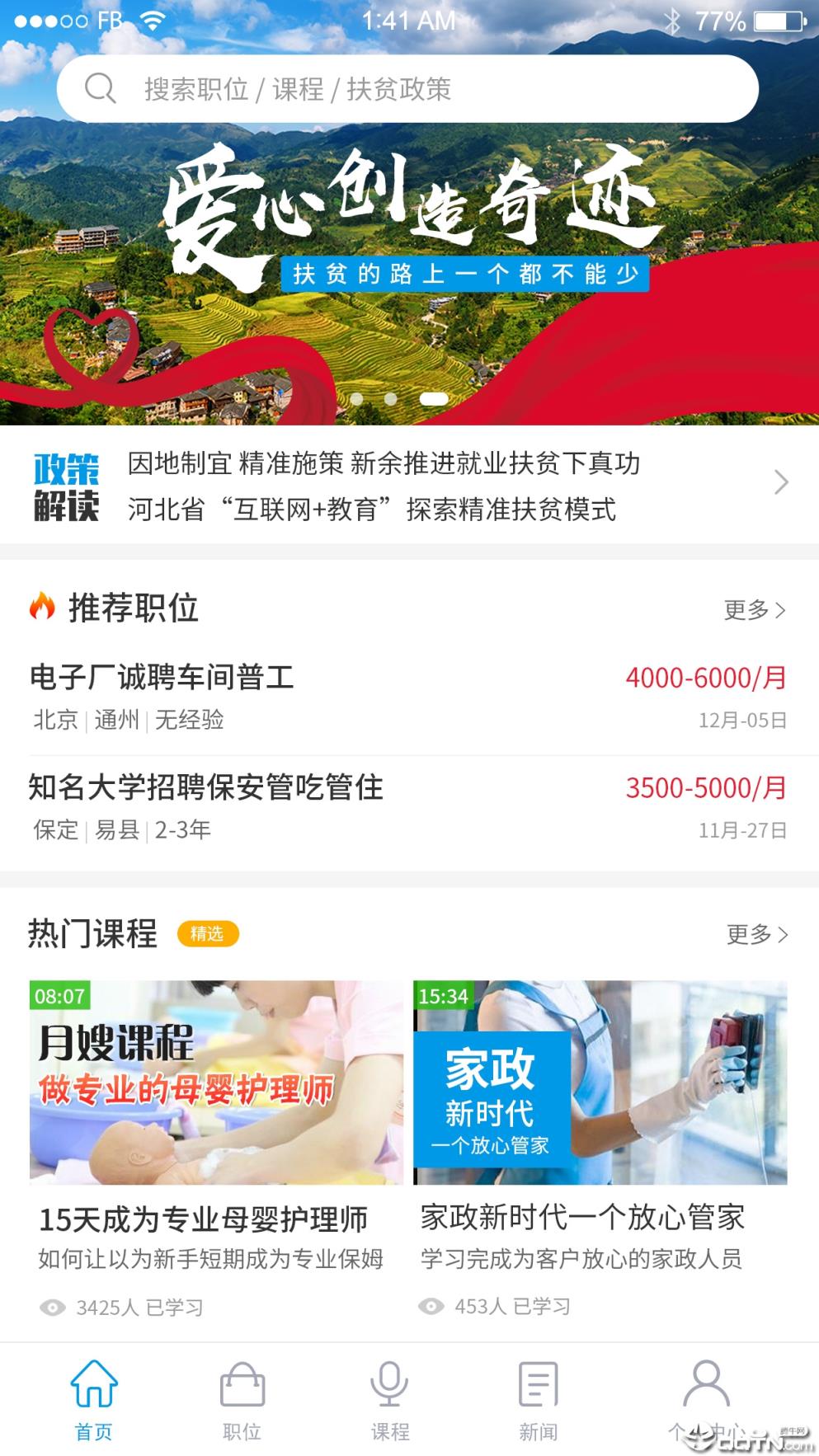Tap the 新闻 news icon
819x1456 pixels.
[538, 1388]
